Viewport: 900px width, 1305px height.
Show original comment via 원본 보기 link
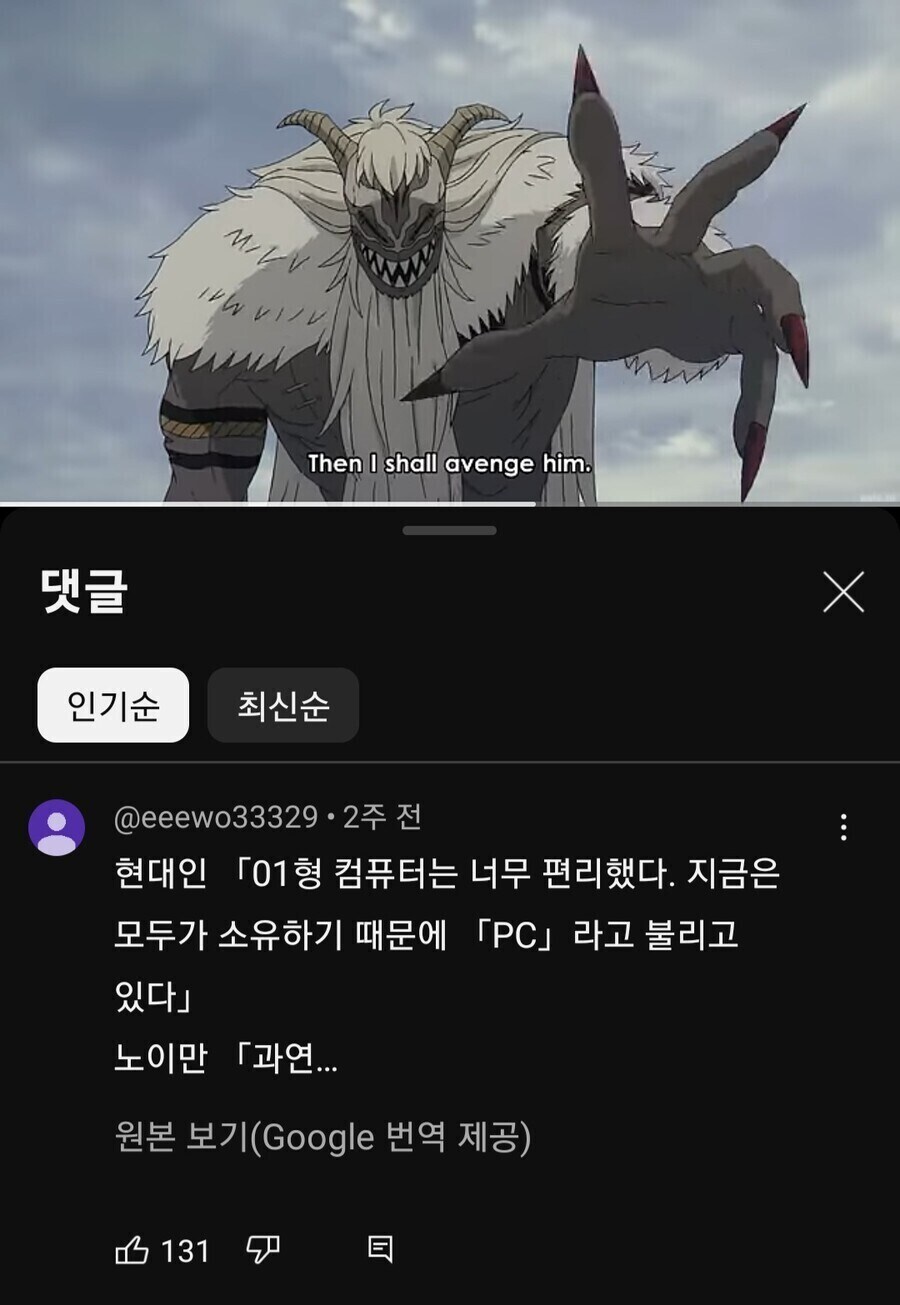point(178,1136)
